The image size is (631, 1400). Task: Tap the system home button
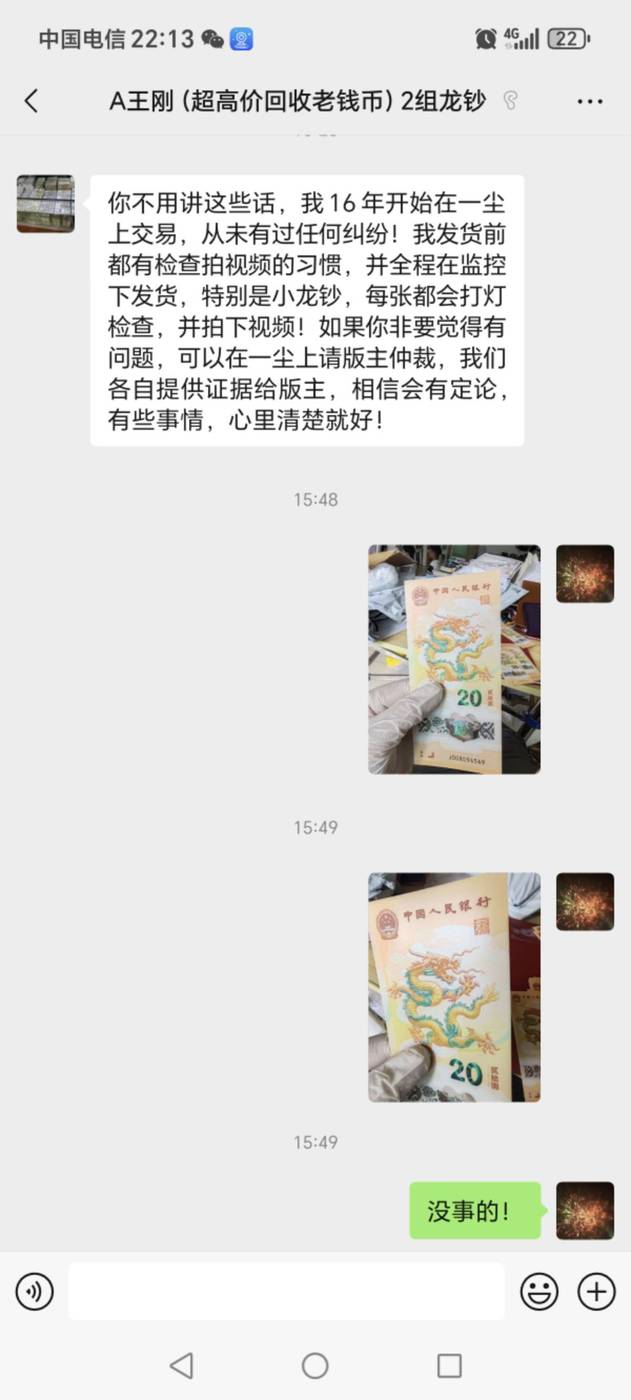click(315, 1365)
